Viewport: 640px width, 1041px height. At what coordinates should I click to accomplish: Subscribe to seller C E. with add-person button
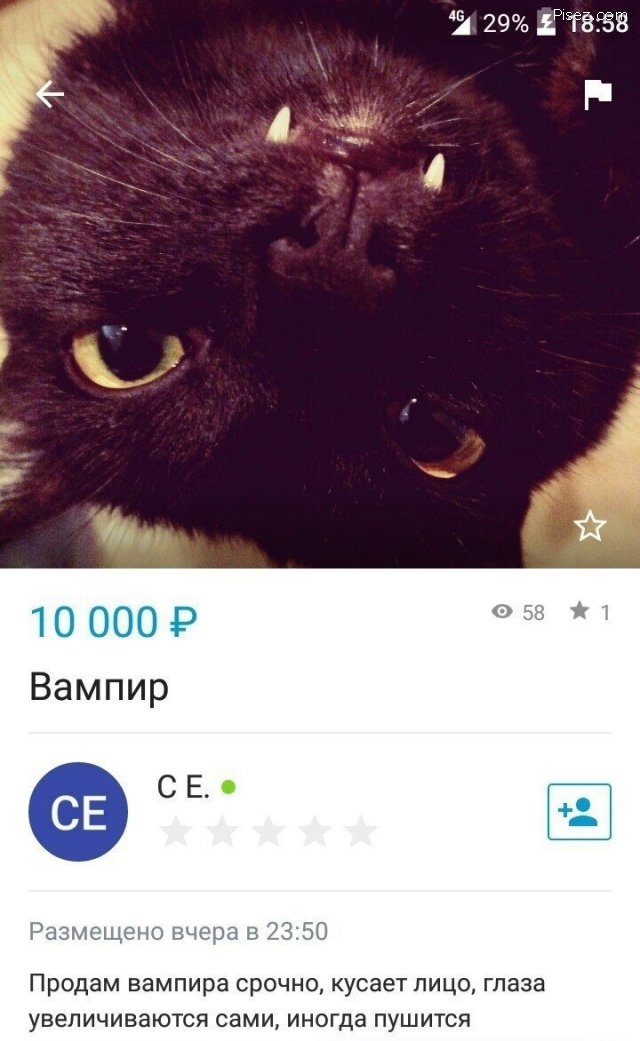[579, 811]
